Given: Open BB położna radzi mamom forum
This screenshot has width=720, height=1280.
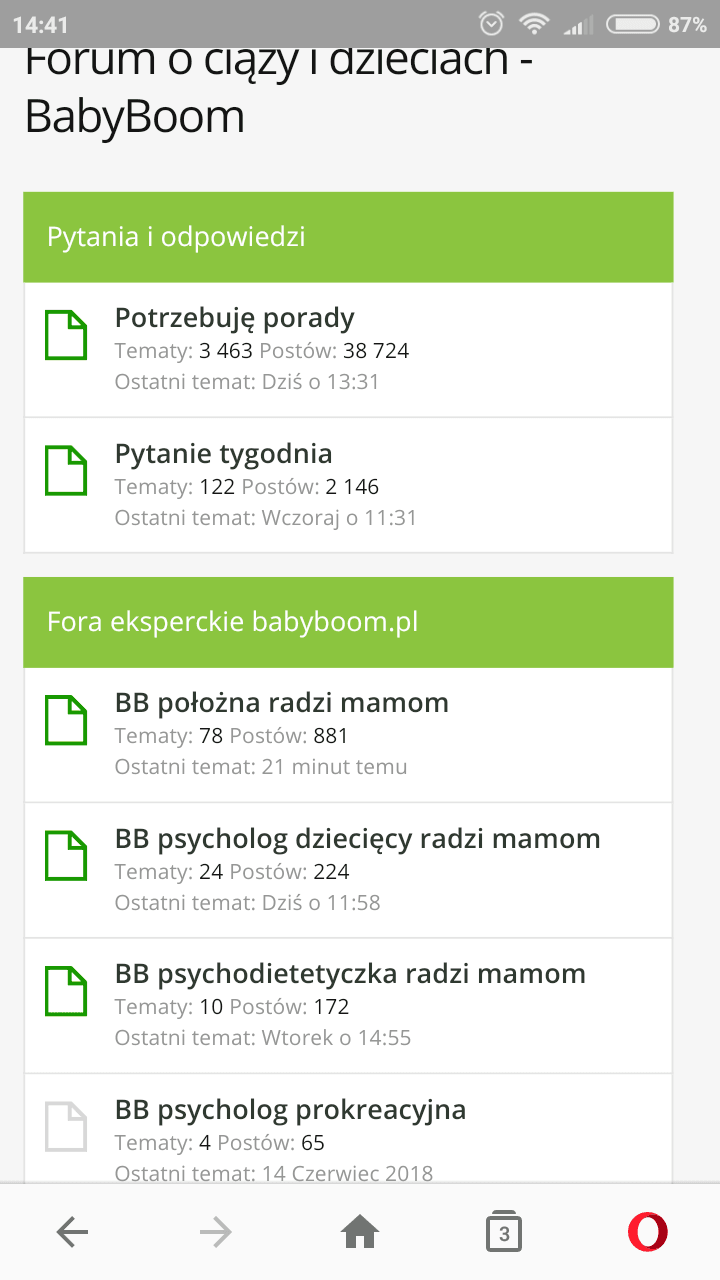Looking at the screenshot, I should tap(282, 703).
